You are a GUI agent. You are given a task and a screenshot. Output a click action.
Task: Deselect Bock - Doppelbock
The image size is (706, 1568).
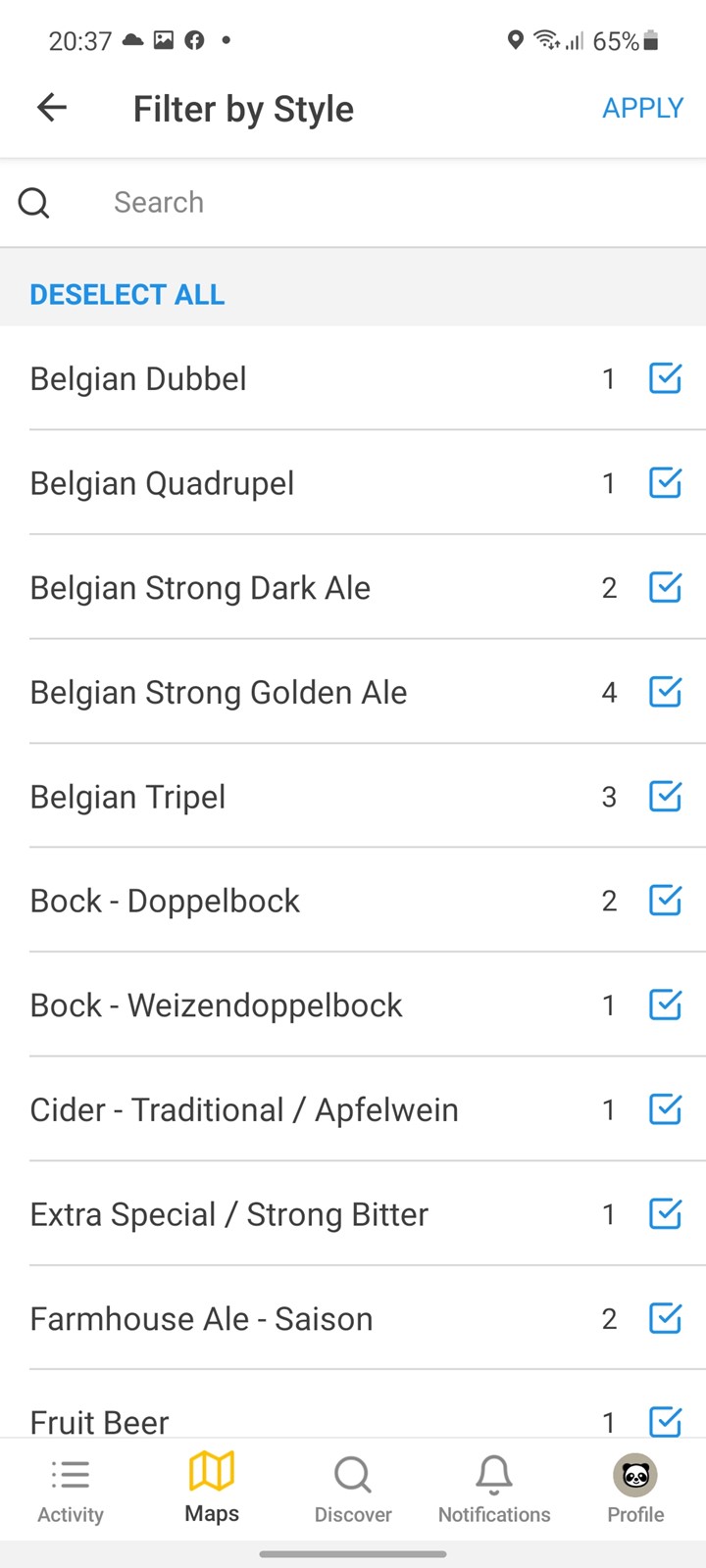click(x=665, y=901)
